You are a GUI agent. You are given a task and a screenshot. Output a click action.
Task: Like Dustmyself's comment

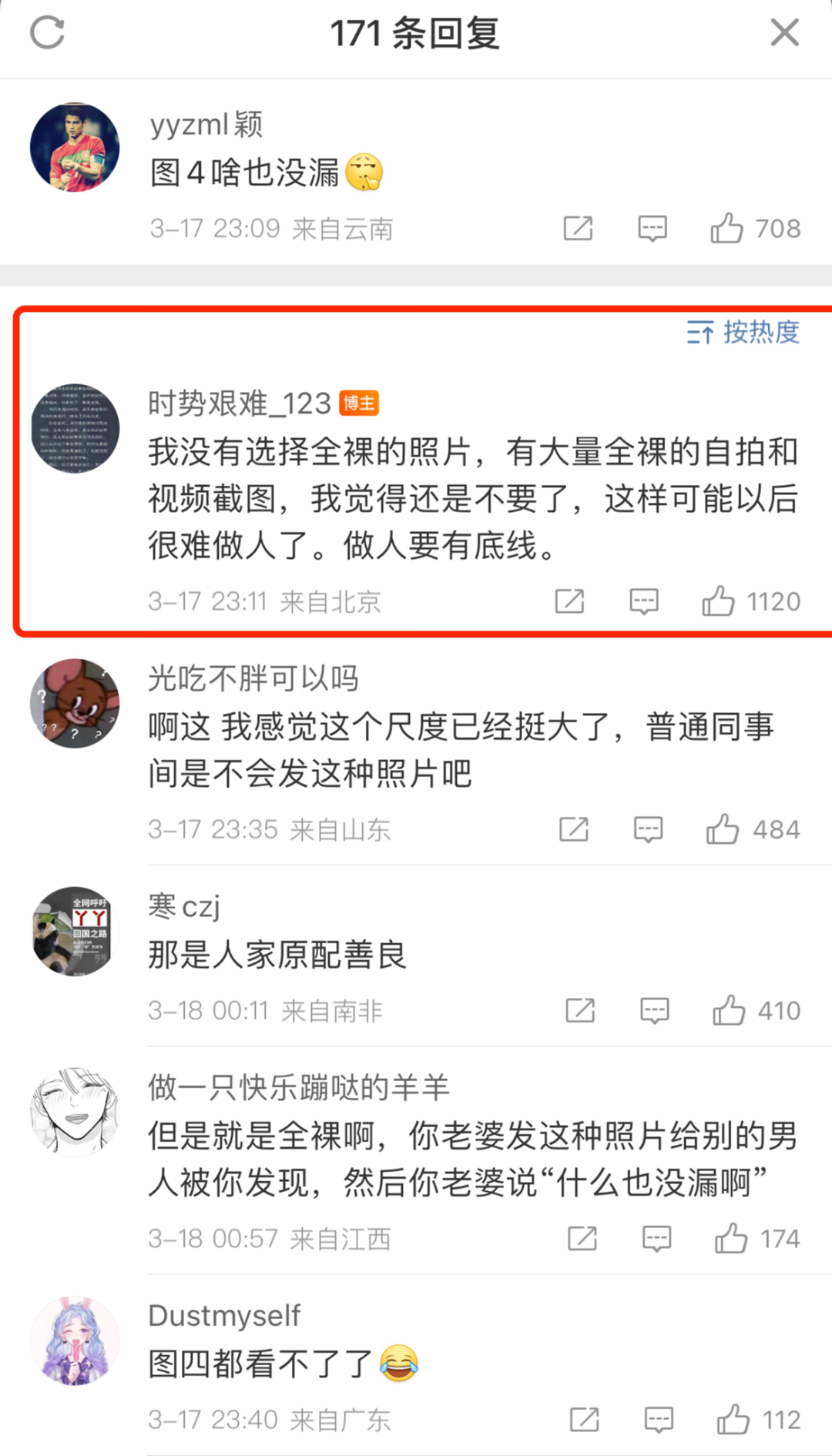coord(733,1420)
